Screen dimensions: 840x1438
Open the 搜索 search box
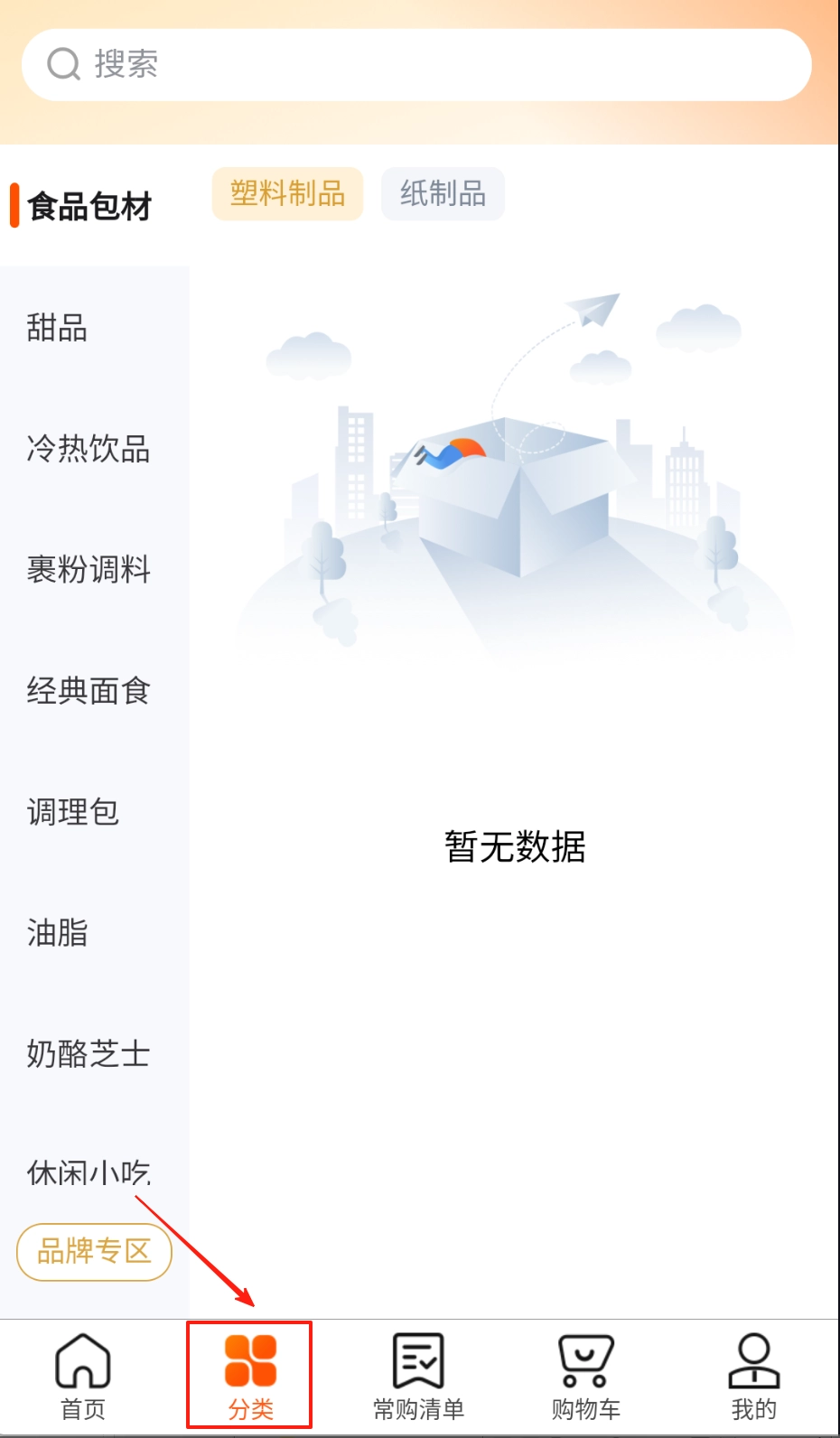coord(415,65)
